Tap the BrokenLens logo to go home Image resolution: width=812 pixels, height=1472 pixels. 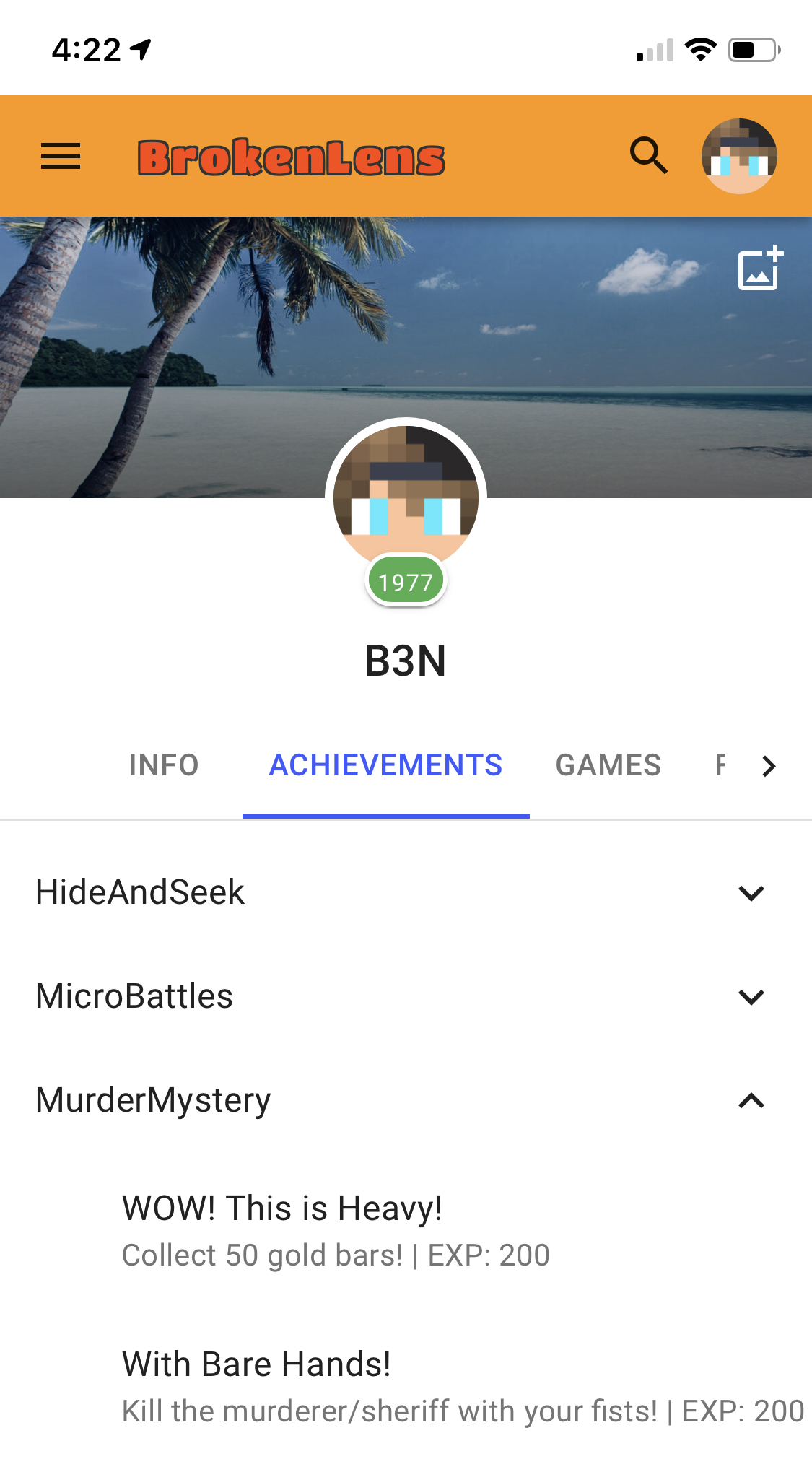[291, 157]
